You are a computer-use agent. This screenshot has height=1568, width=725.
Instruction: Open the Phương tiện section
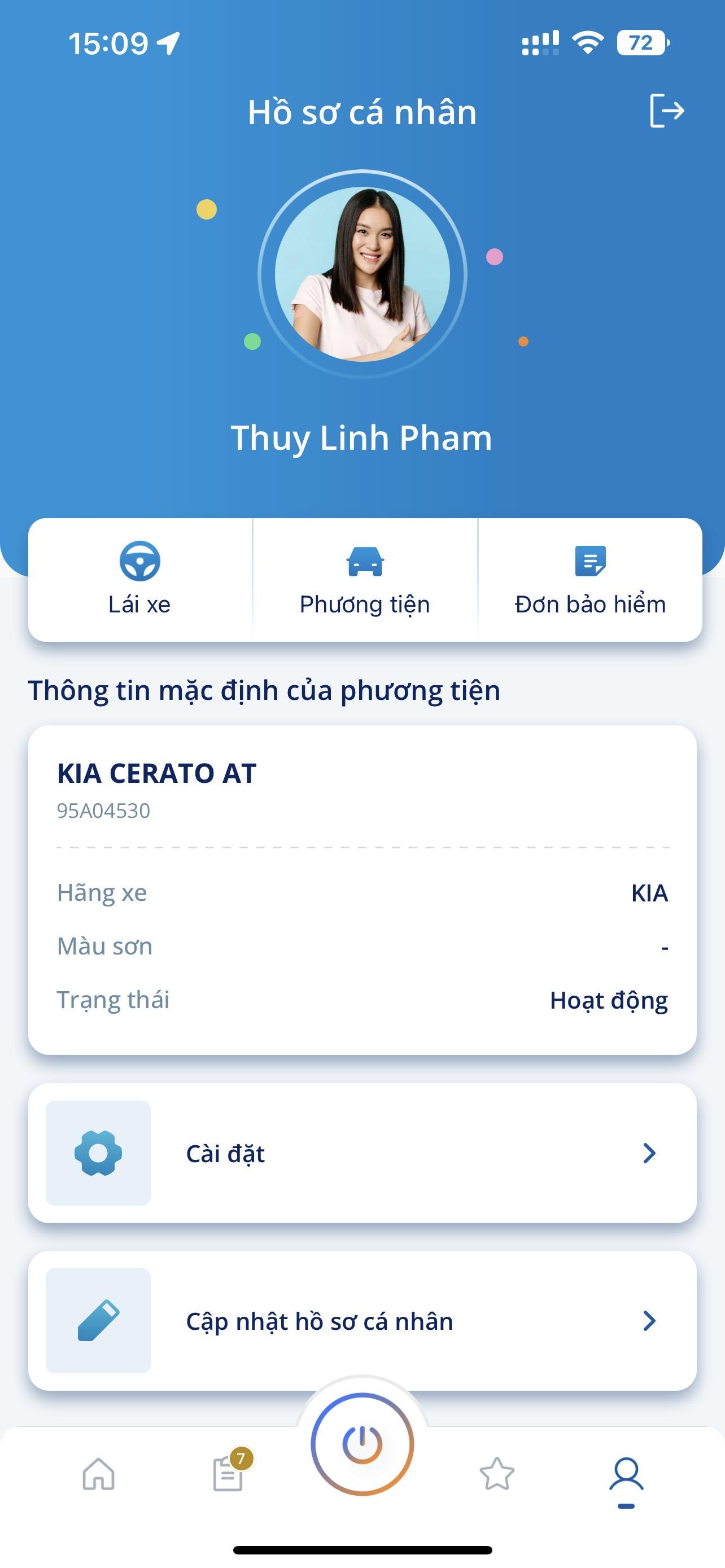tap(365, 580)
